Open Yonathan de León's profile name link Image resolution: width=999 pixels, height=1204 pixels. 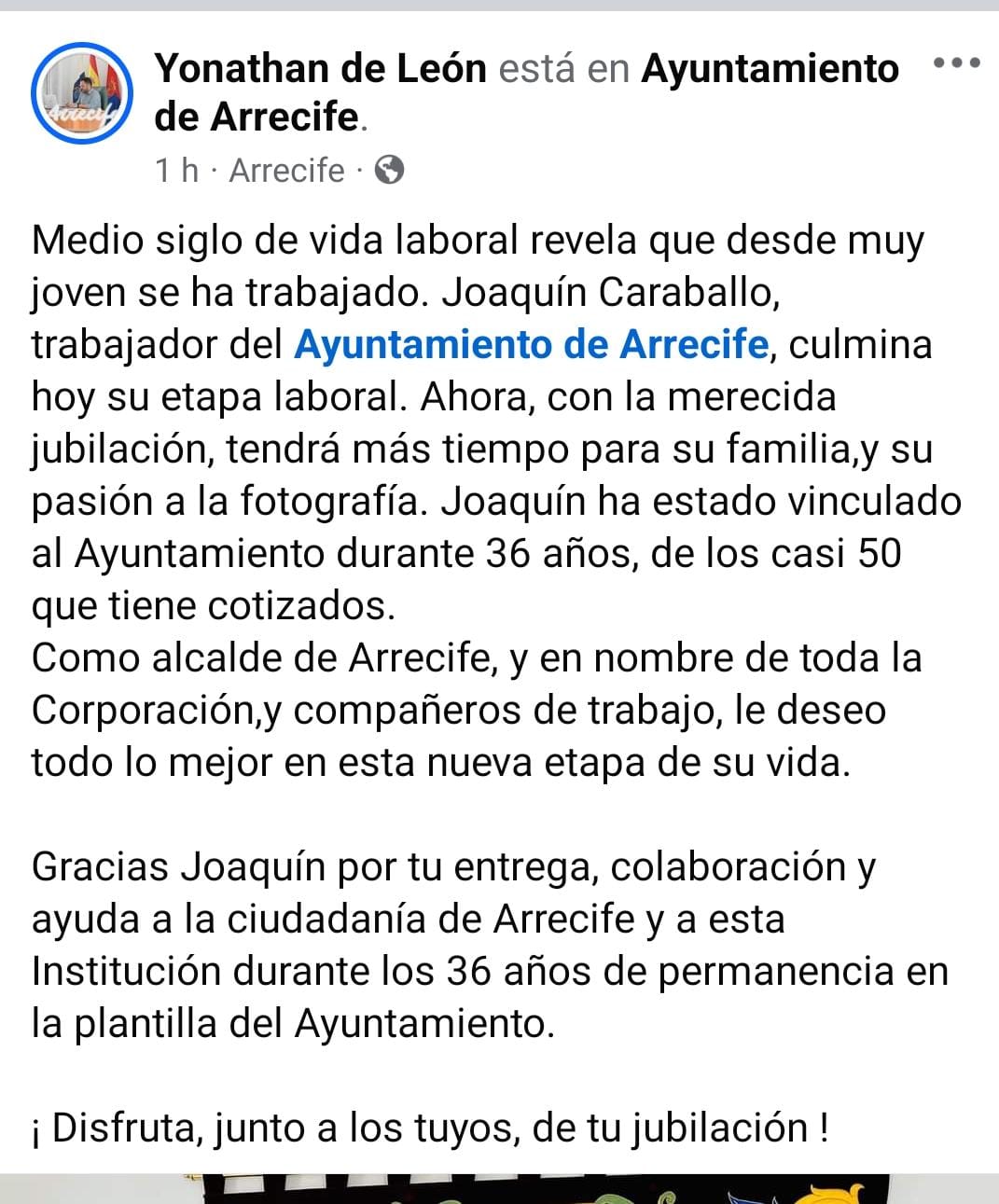320,68
